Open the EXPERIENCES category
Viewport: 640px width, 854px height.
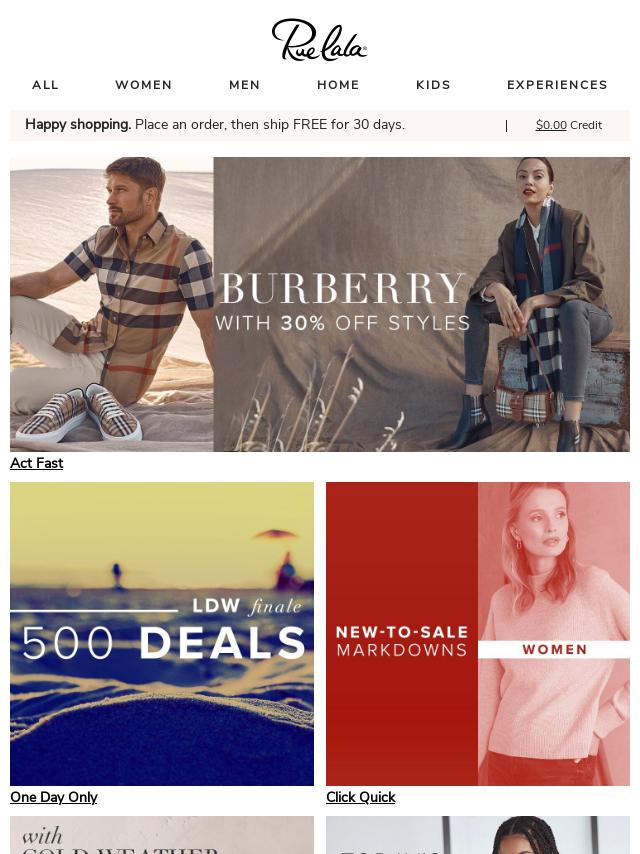pos(557,85)
